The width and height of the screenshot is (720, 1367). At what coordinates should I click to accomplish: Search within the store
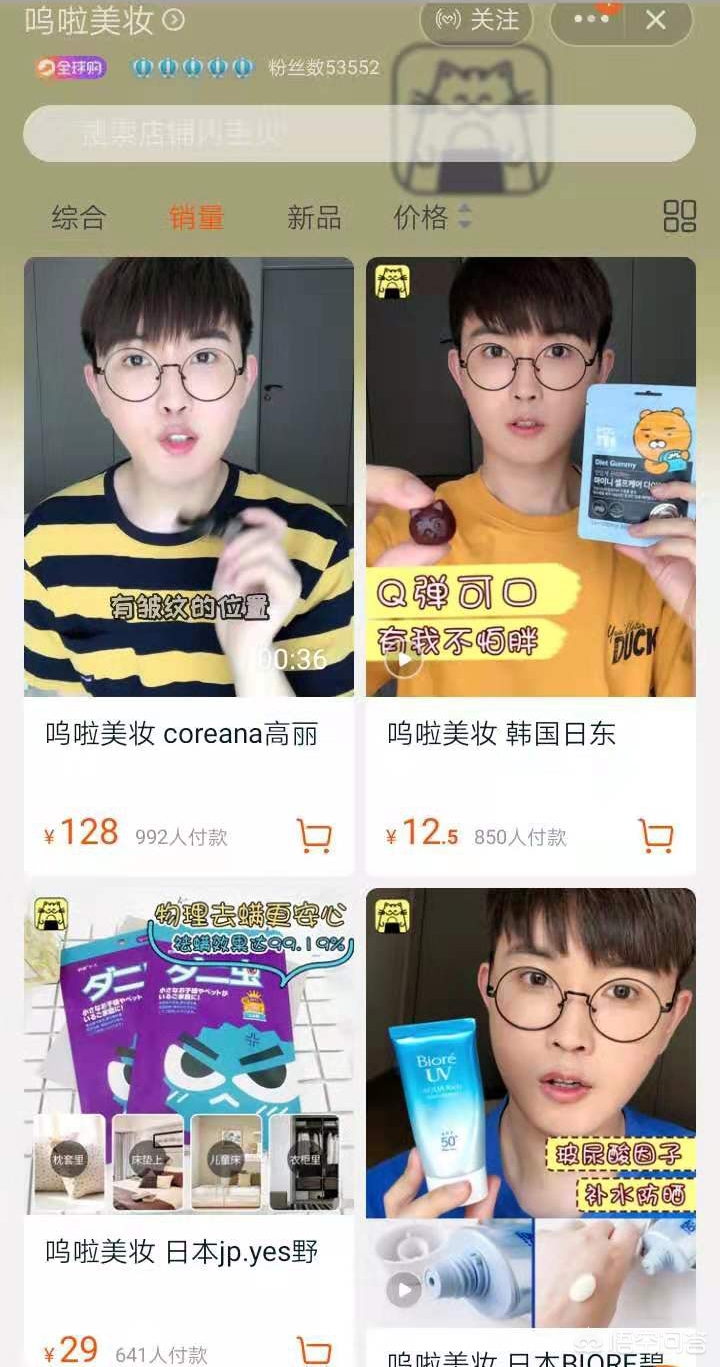359,134
